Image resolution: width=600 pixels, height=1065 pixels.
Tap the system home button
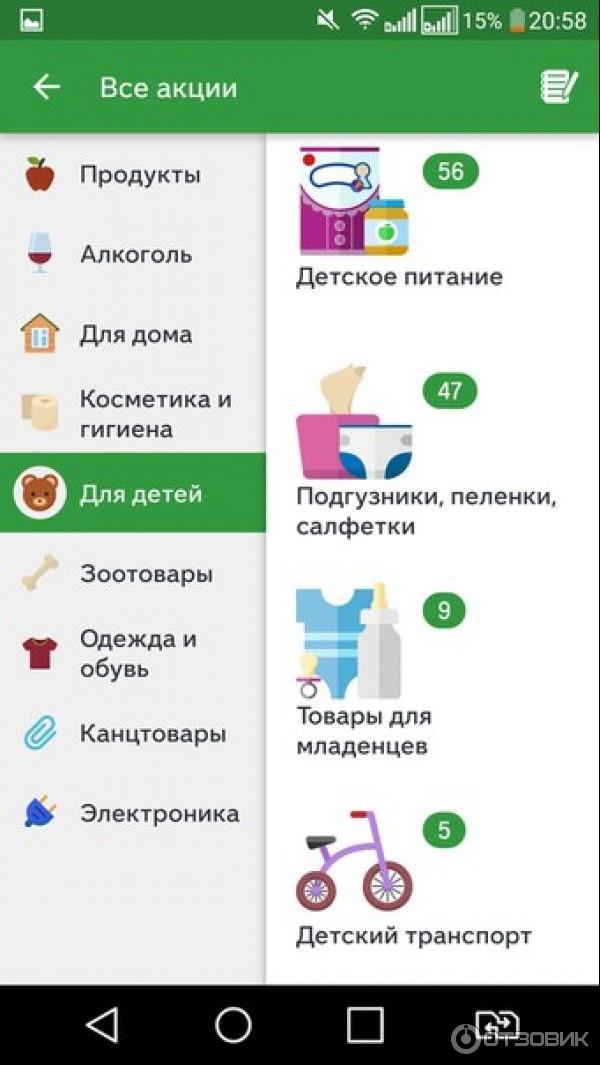pos(233,1025)
